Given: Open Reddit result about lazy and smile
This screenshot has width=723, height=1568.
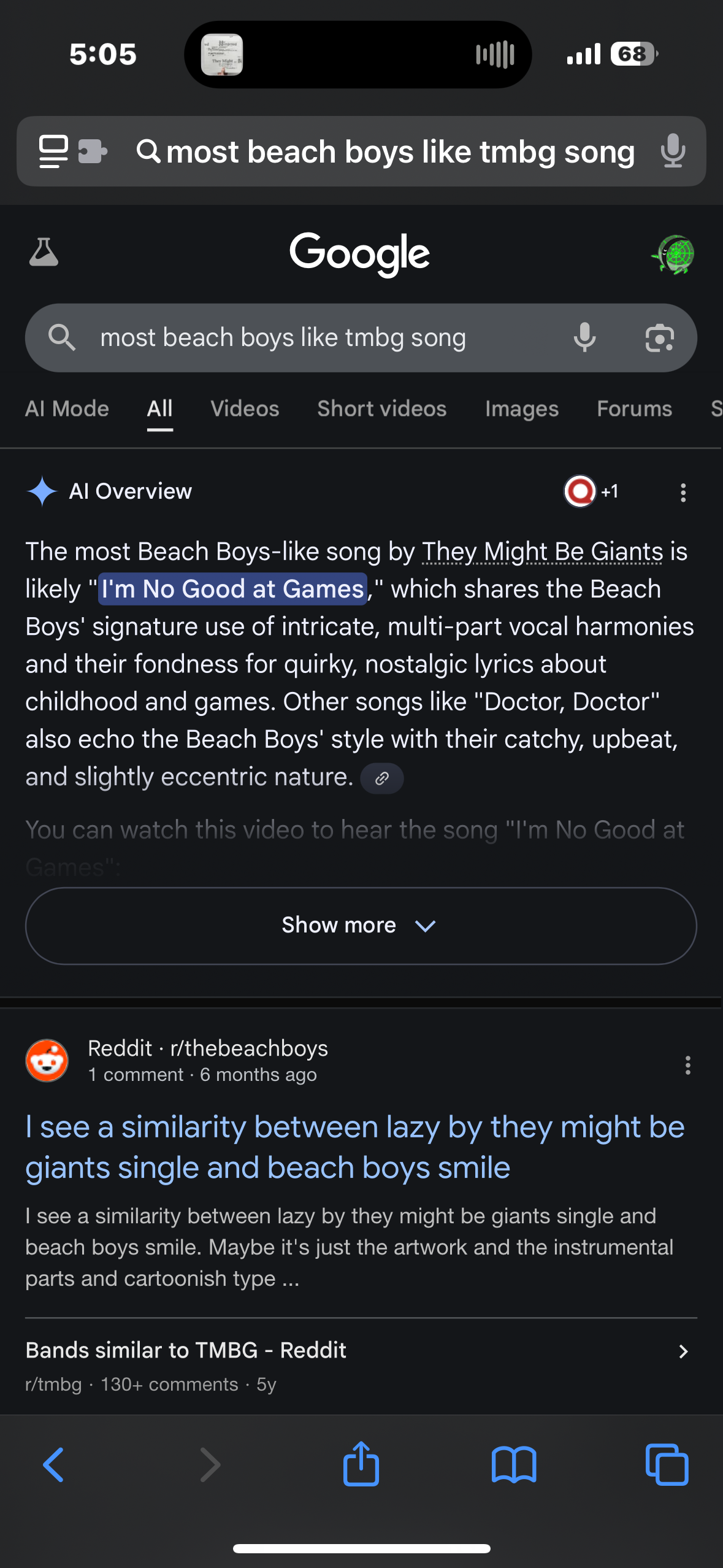Looking at the screenshot, I should tap(354, 1147).
